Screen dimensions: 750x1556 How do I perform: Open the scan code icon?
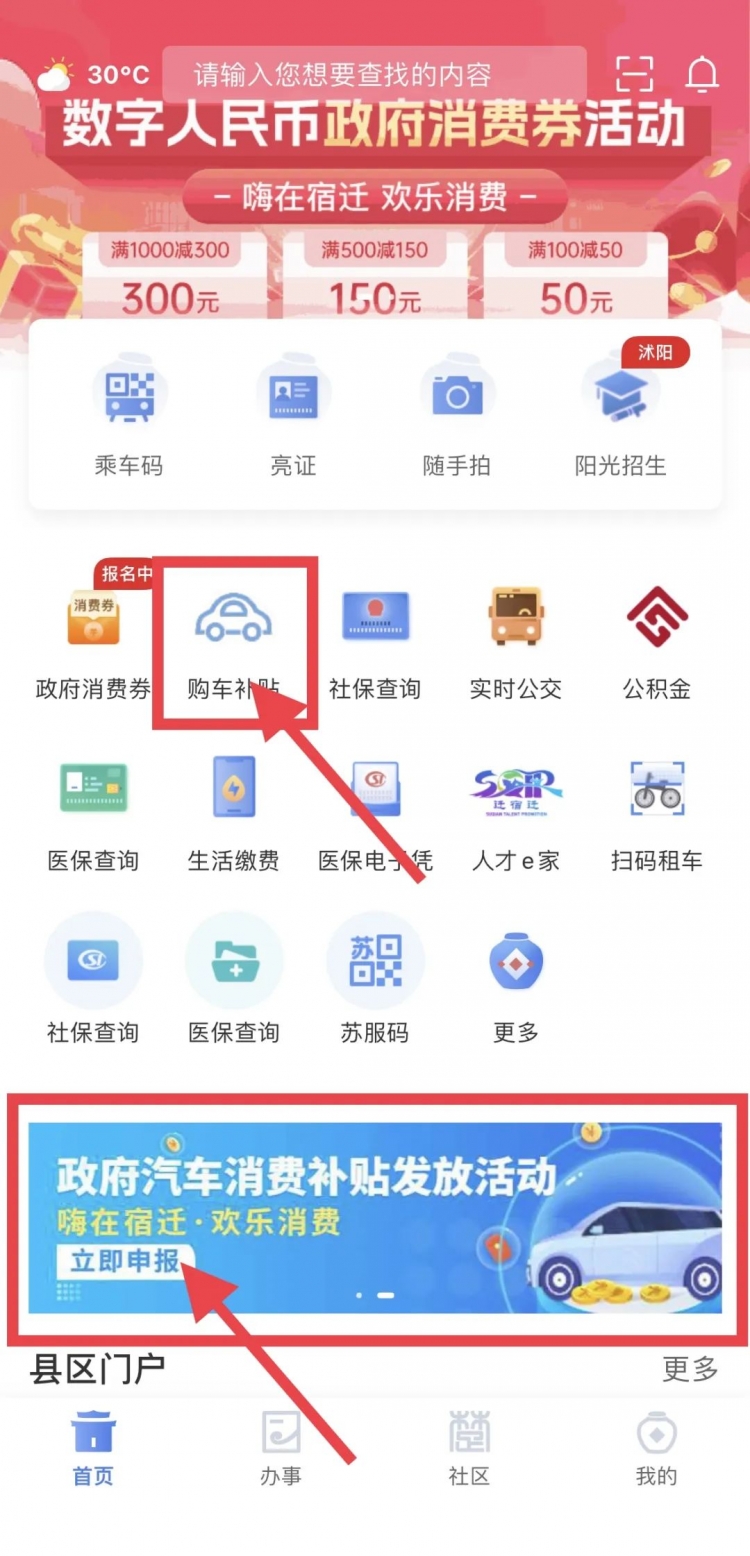[x=634, y=74]
